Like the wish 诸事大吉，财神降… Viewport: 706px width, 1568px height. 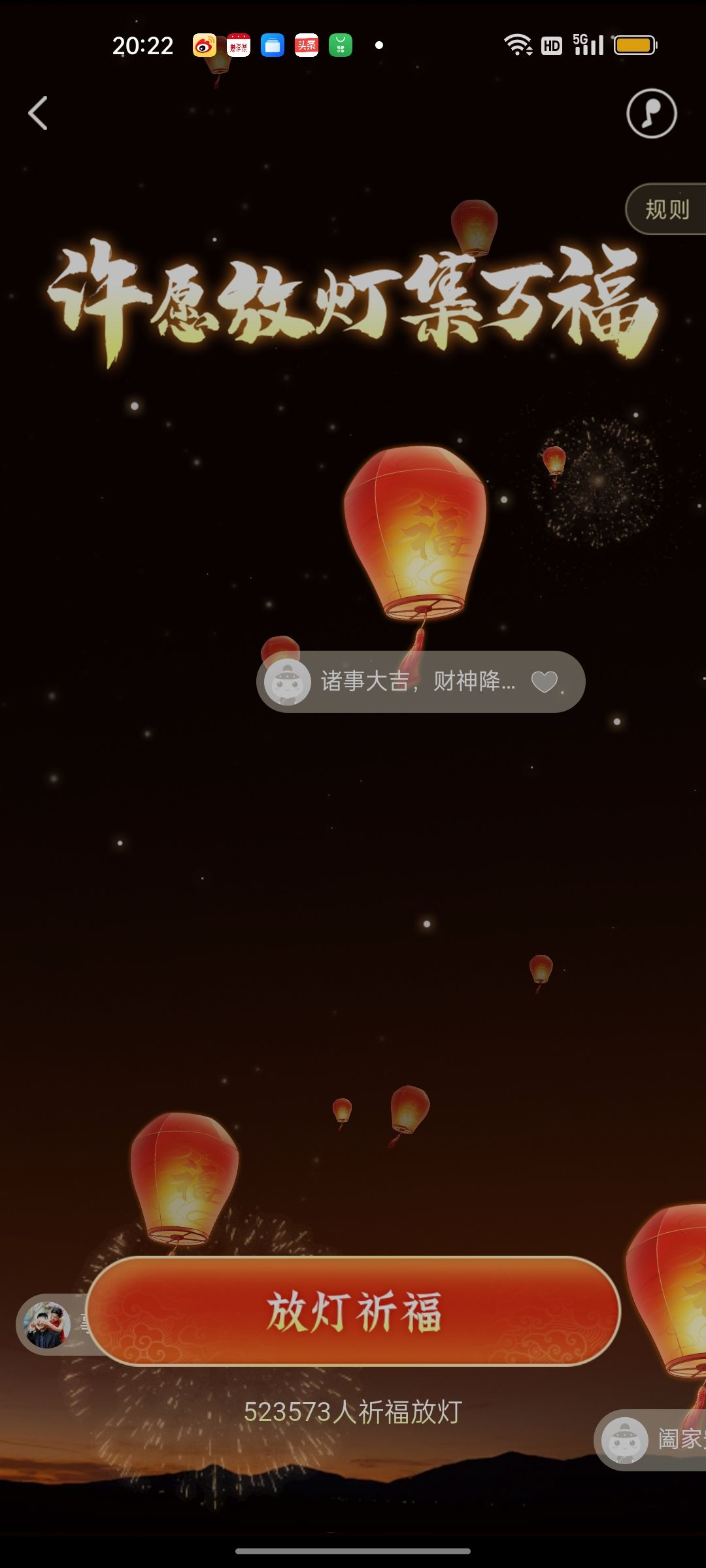tap(544, 681)
